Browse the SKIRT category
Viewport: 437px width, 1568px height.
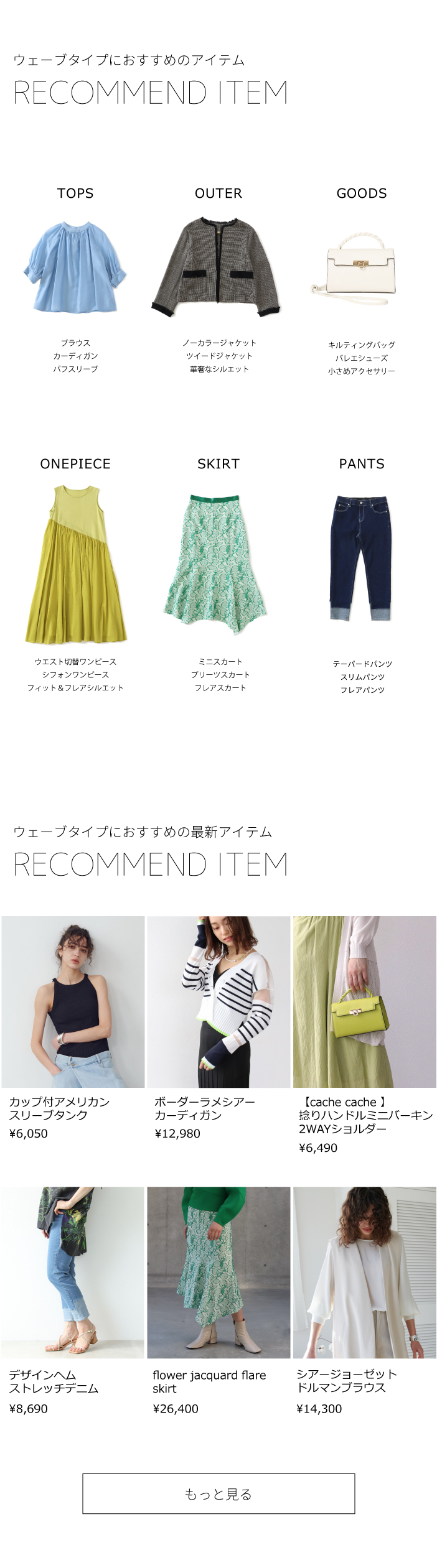pos(218,564)
